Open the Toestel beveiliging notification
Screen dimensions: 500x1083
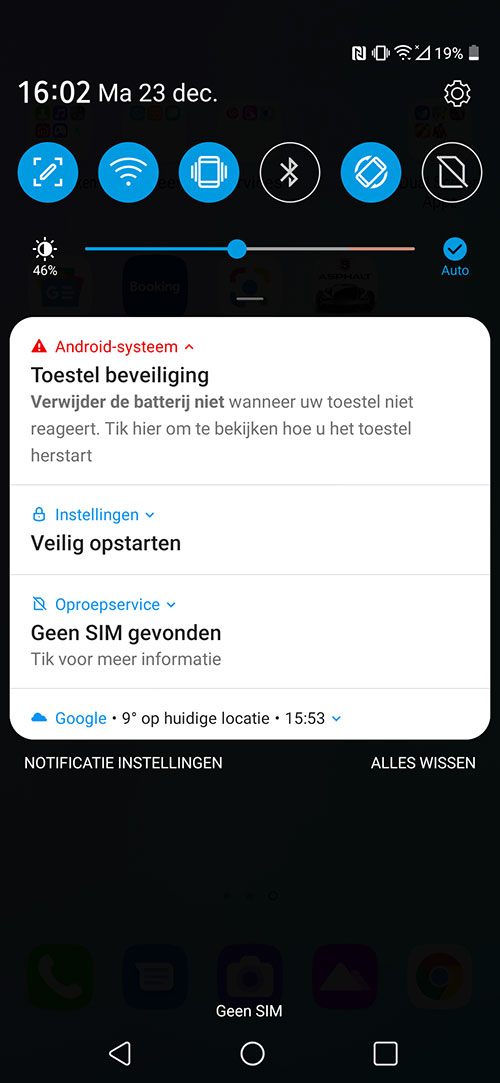(x=250, y=402)
